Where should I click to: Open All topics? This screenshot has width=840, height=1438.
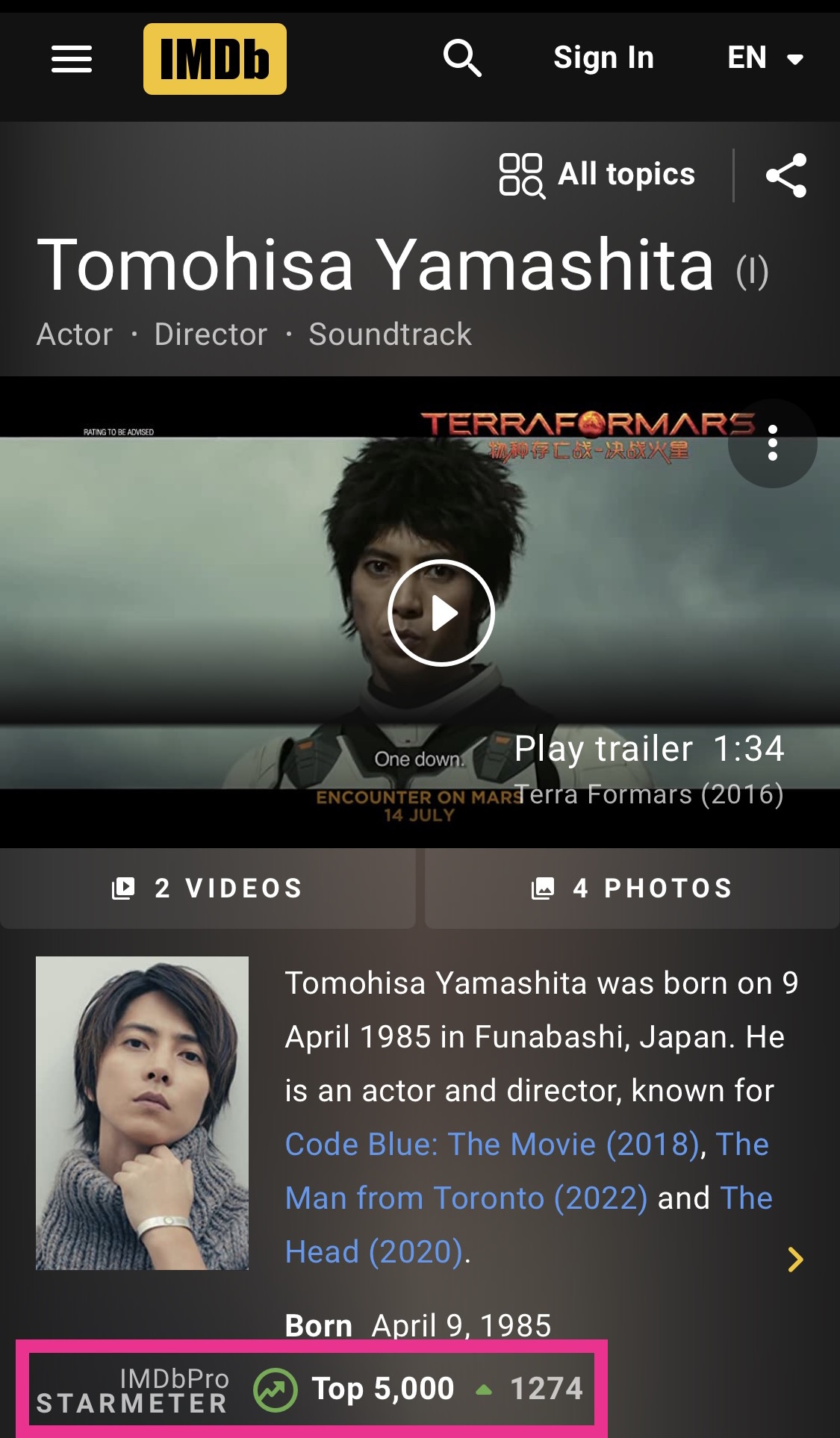pos(597,175)
